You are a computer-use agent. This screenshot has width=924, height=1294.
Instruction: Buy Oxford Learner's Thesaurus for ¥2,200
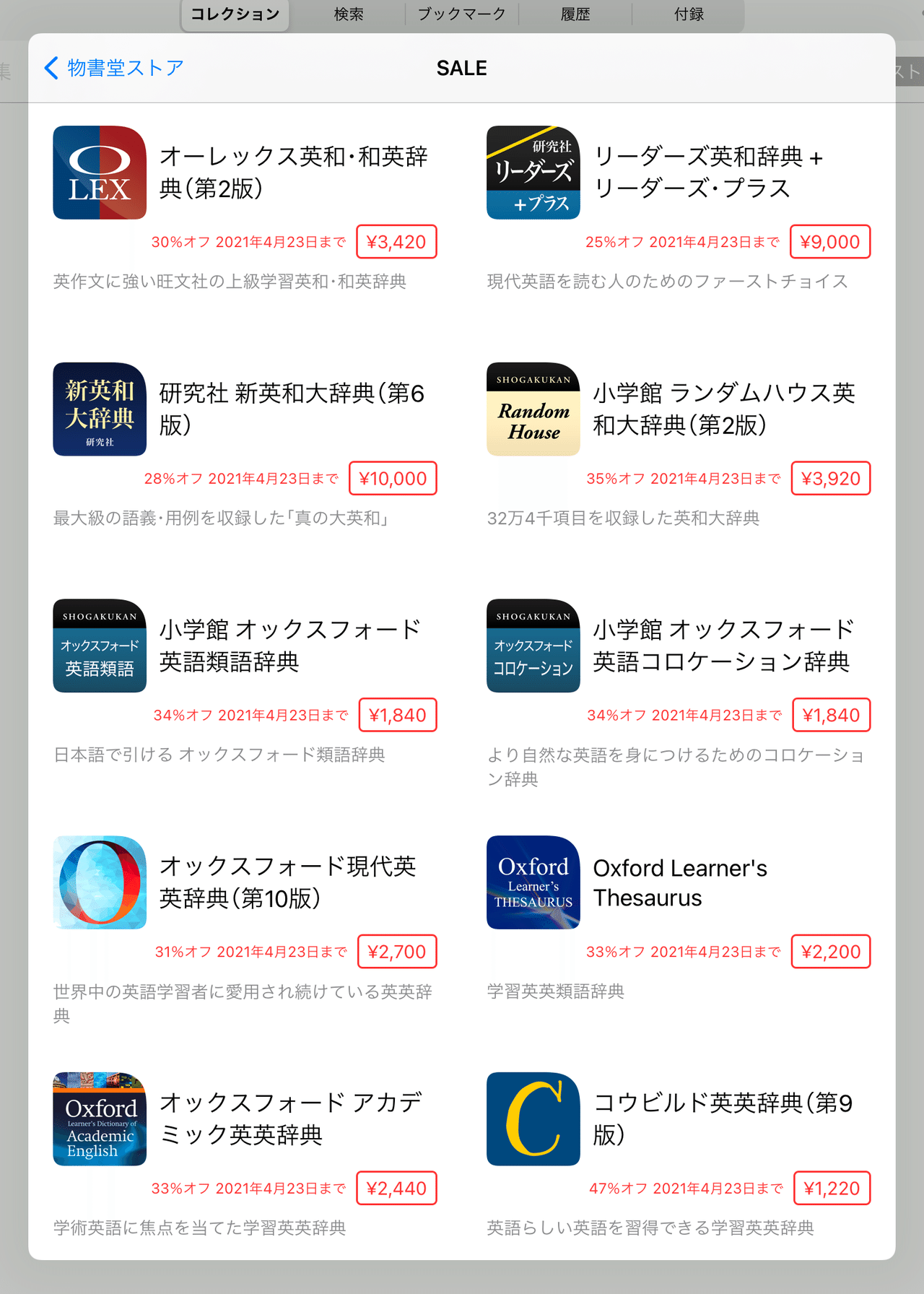(x=831, y=951)
